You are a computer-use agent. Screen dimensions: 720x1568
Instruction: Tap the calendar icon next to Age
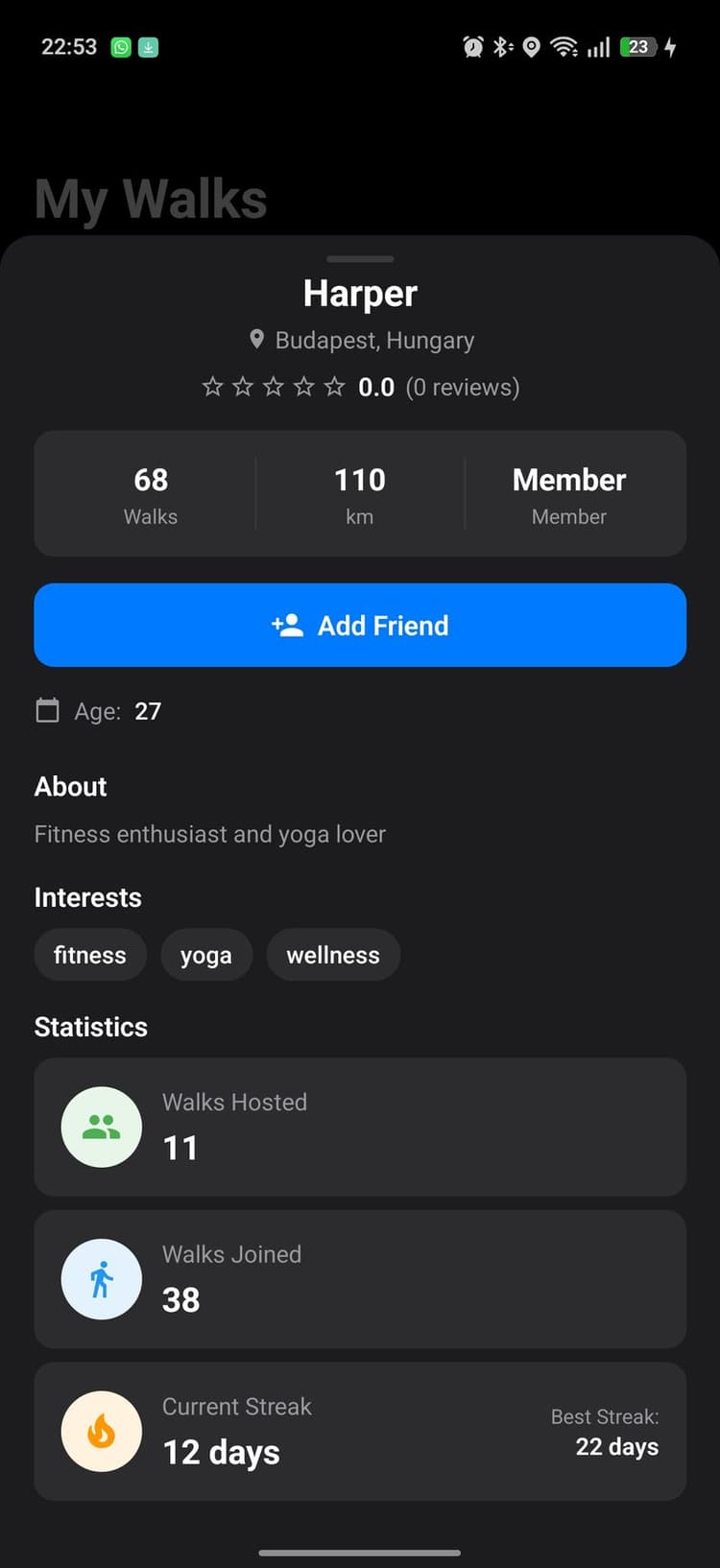(x=48, y=710)
